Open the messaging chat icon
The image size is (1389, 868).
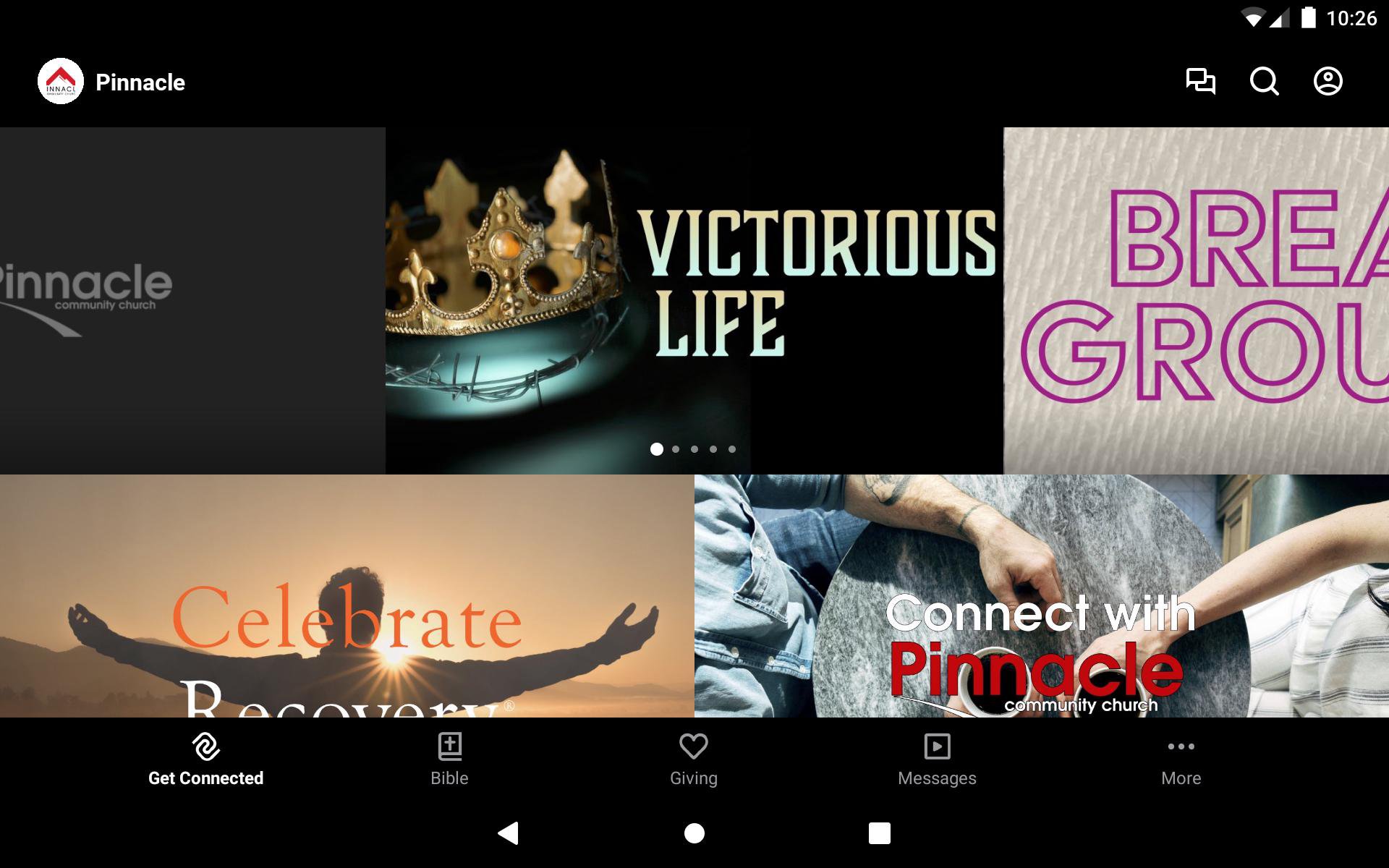pyautogui.click(x=1200, y=81)
